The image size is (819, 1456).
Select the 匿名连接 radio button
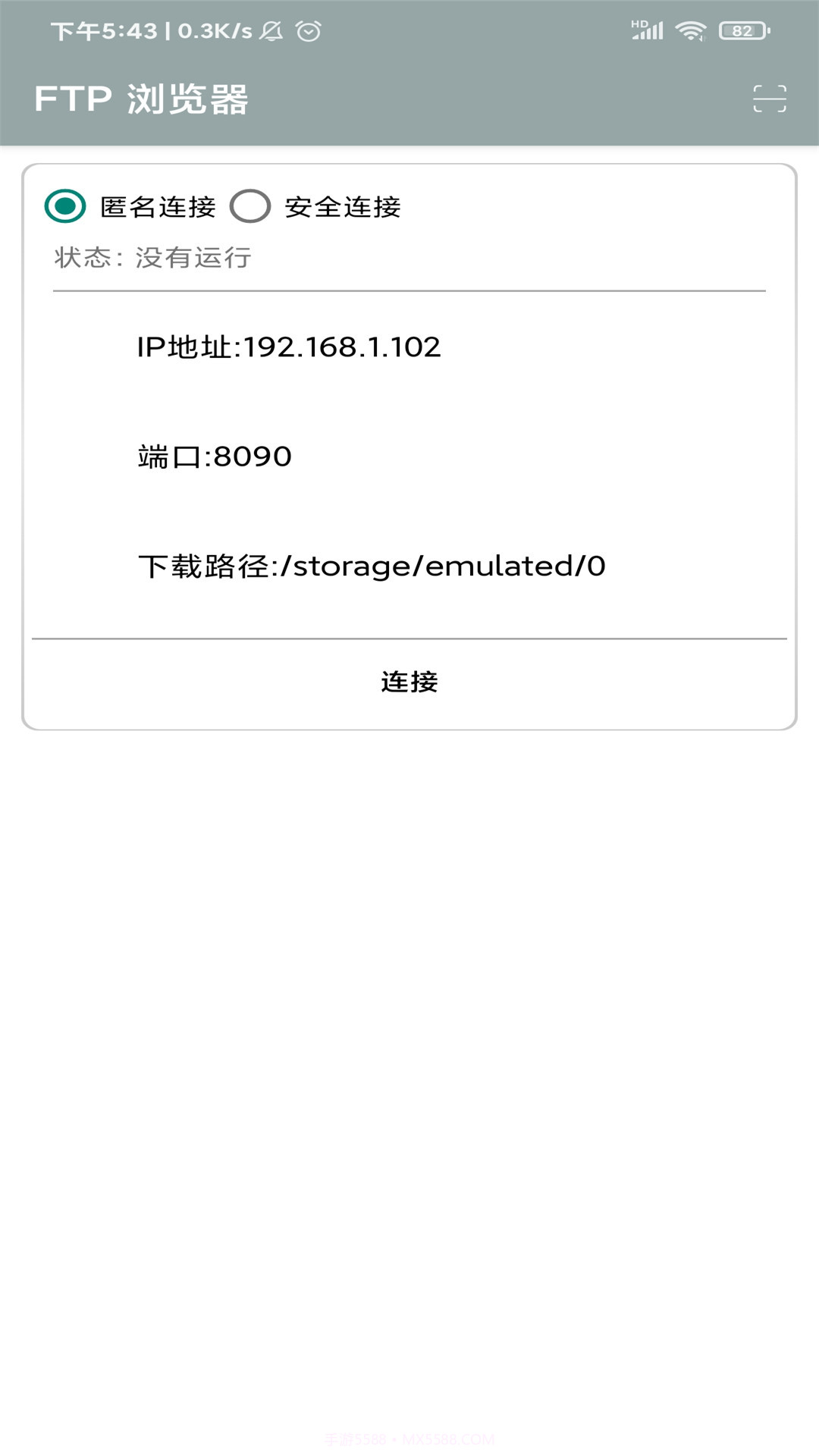pyautogui.click(x=64, y=206)
